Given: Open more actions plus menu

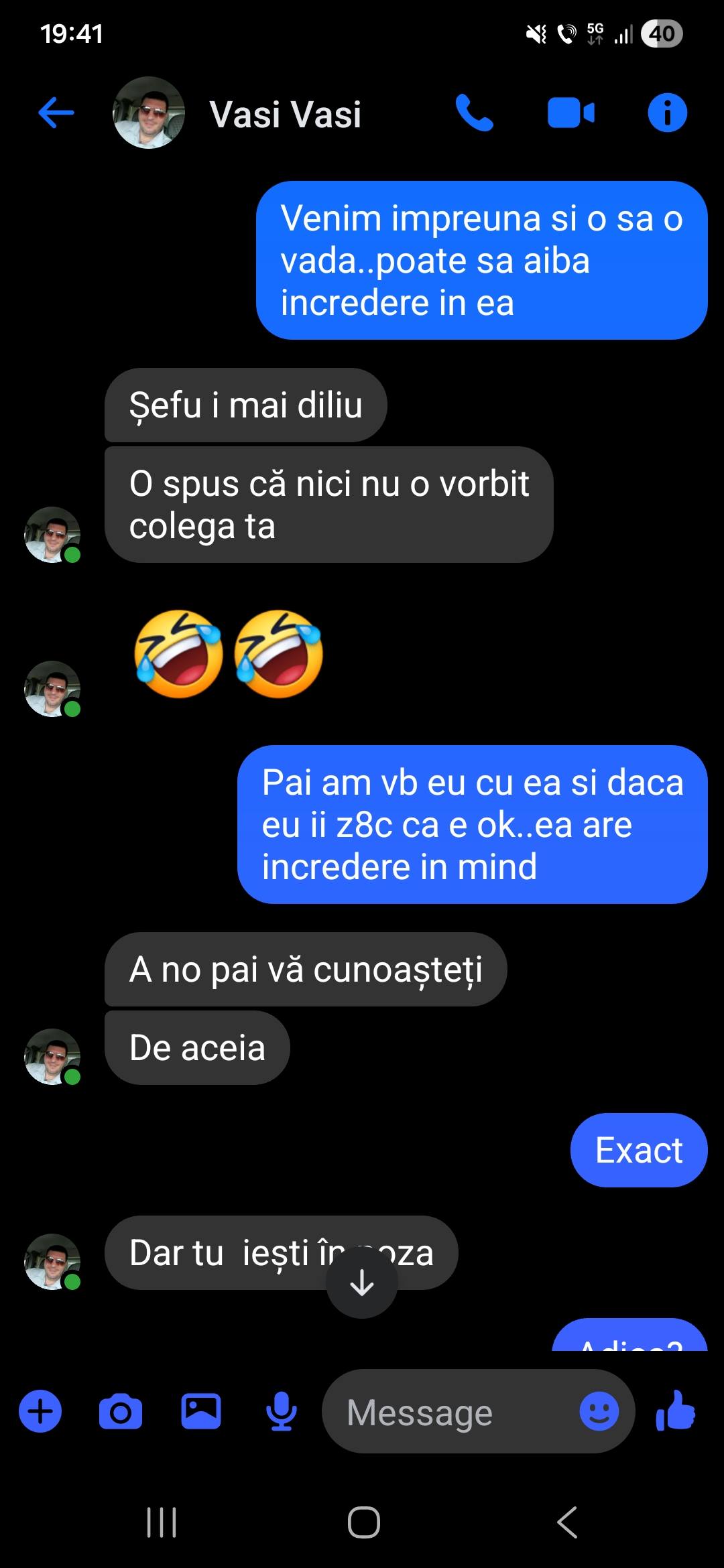Looking at the screenshot, I should [x=40, y=1411].
